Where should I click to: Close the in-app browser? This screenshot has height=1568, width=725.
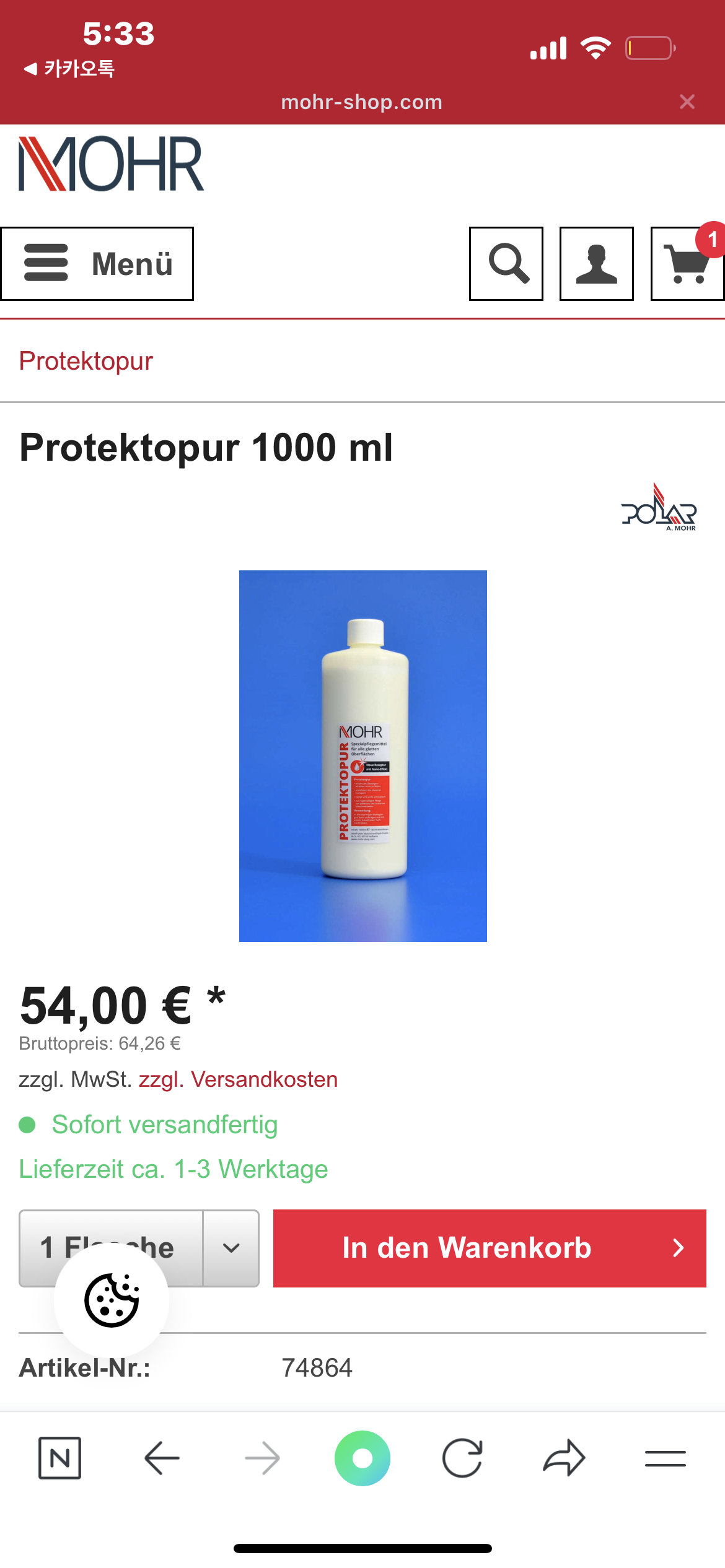coord(687,102)
